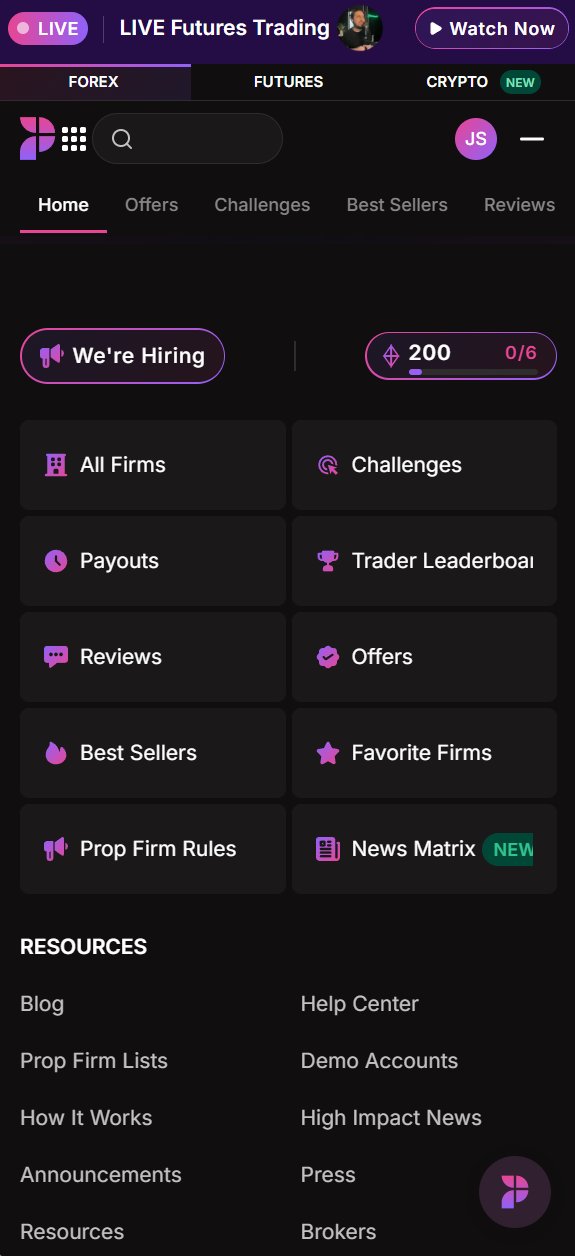The width and height of the screenshot is (575, 1256).
Task: Tap the floating logo button
Action: point(515,1192)
